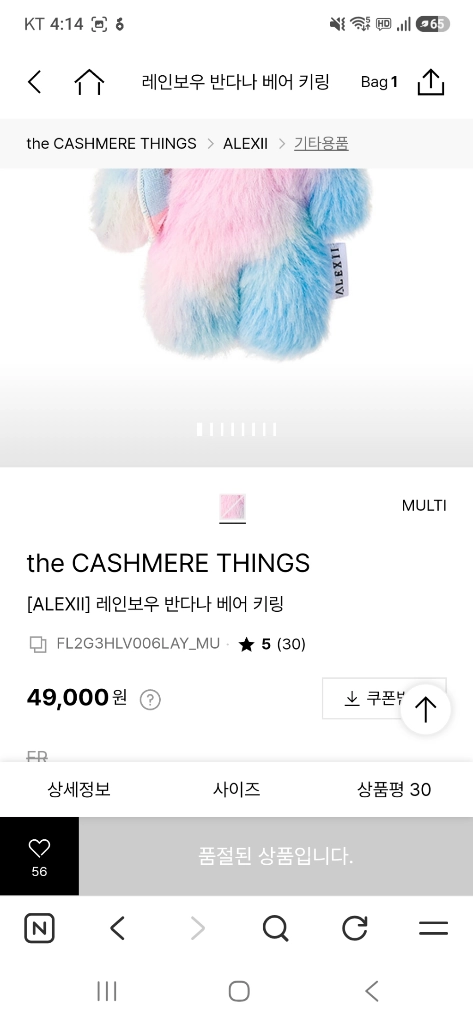The width and height of the screenshot is (473, 1024).
Task: Go to the system home screen
Action: [x=238, y=991]
